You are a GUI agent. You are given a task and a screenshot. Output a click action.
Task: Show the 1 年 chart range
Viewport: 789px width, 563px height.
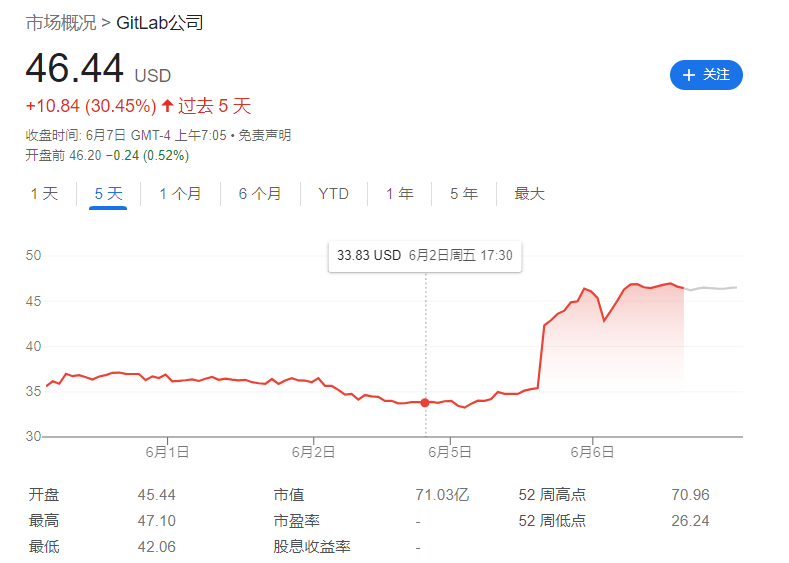click(x=399, y=194)
